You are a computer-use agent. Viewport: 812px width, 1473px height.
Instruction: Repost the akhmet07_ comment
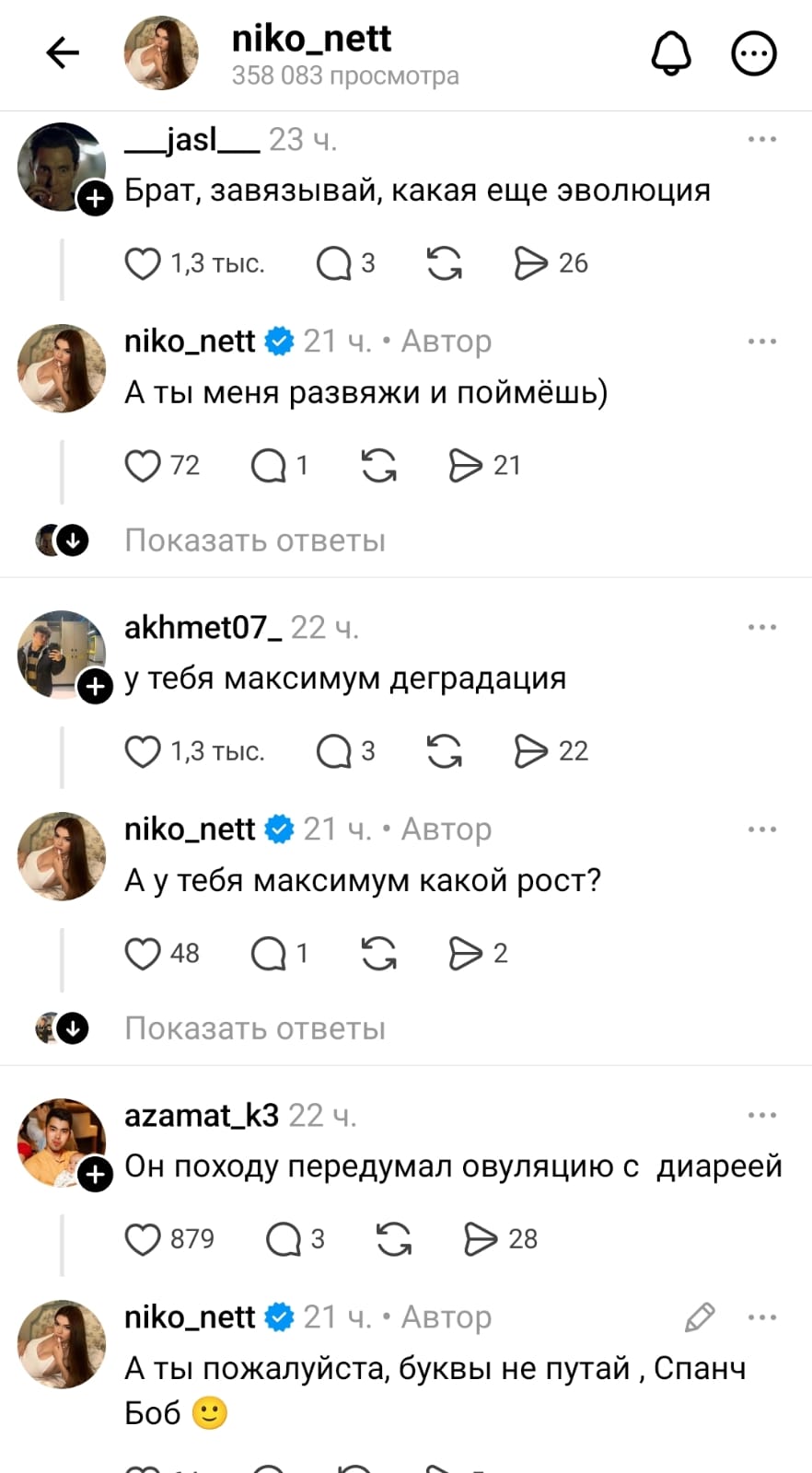[444, 751]
